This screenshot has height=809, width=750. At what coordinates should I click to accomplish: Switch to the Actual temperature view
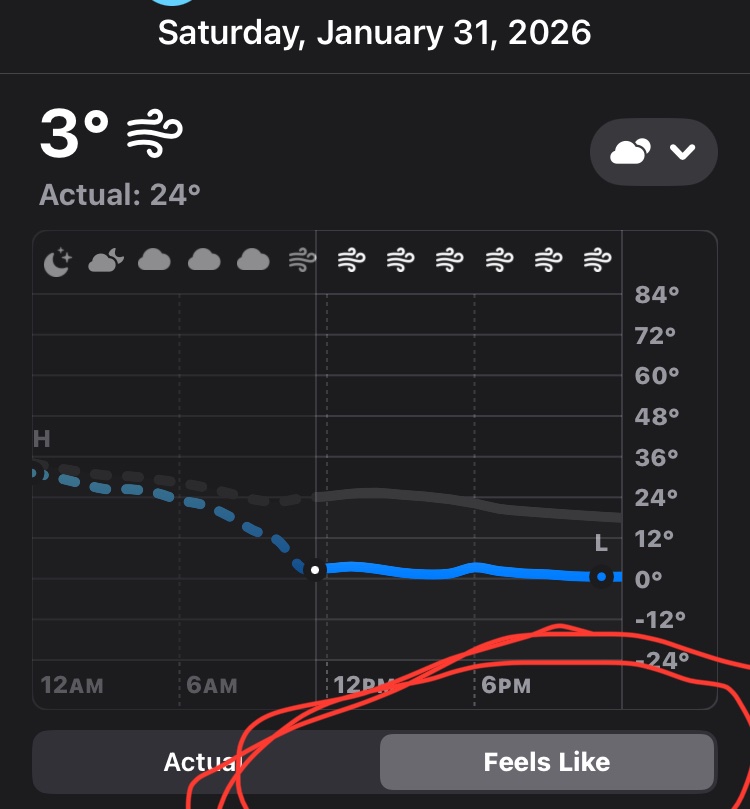pos(204,763)
